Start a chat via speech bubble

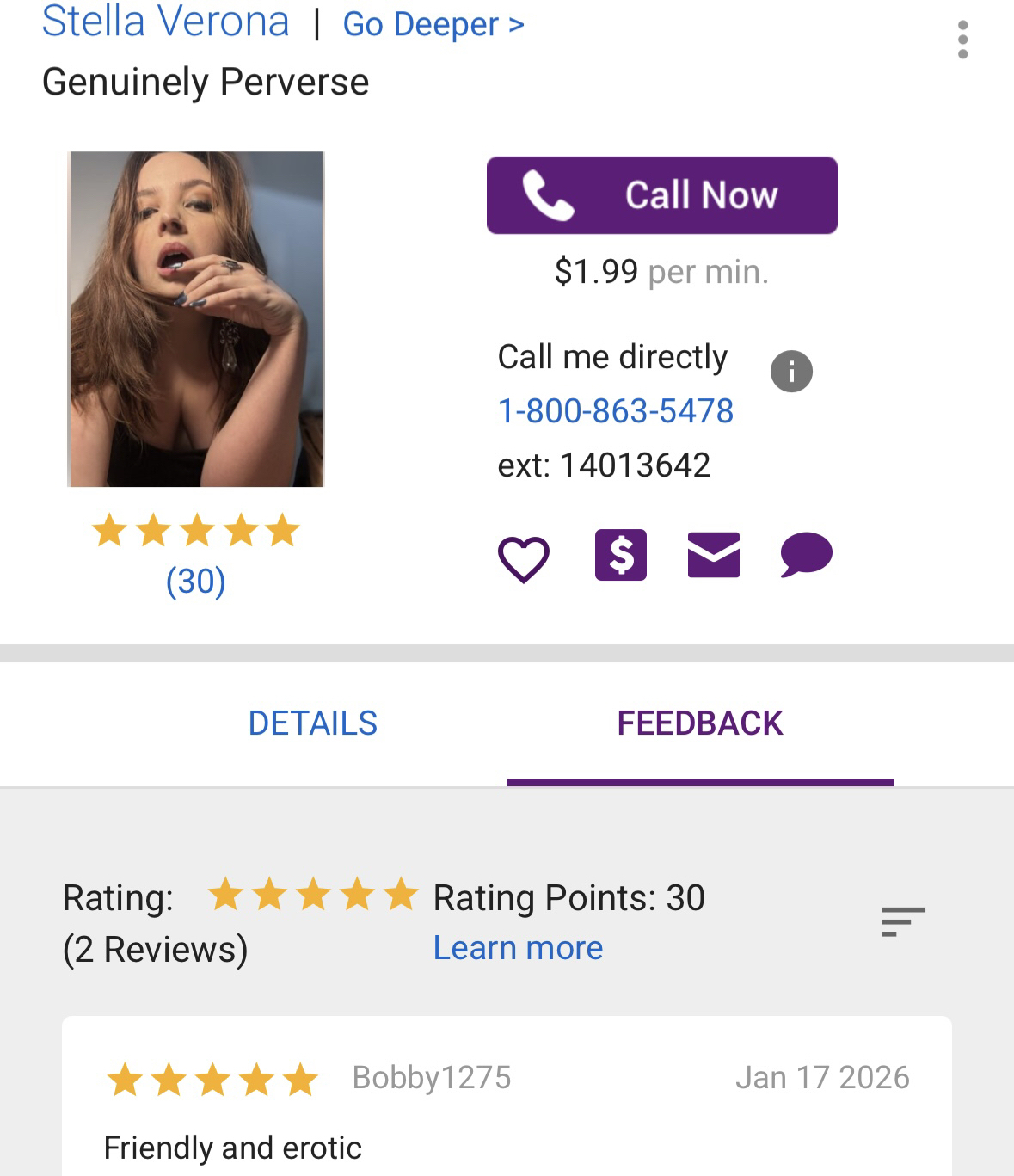click(x=806, y=555)
